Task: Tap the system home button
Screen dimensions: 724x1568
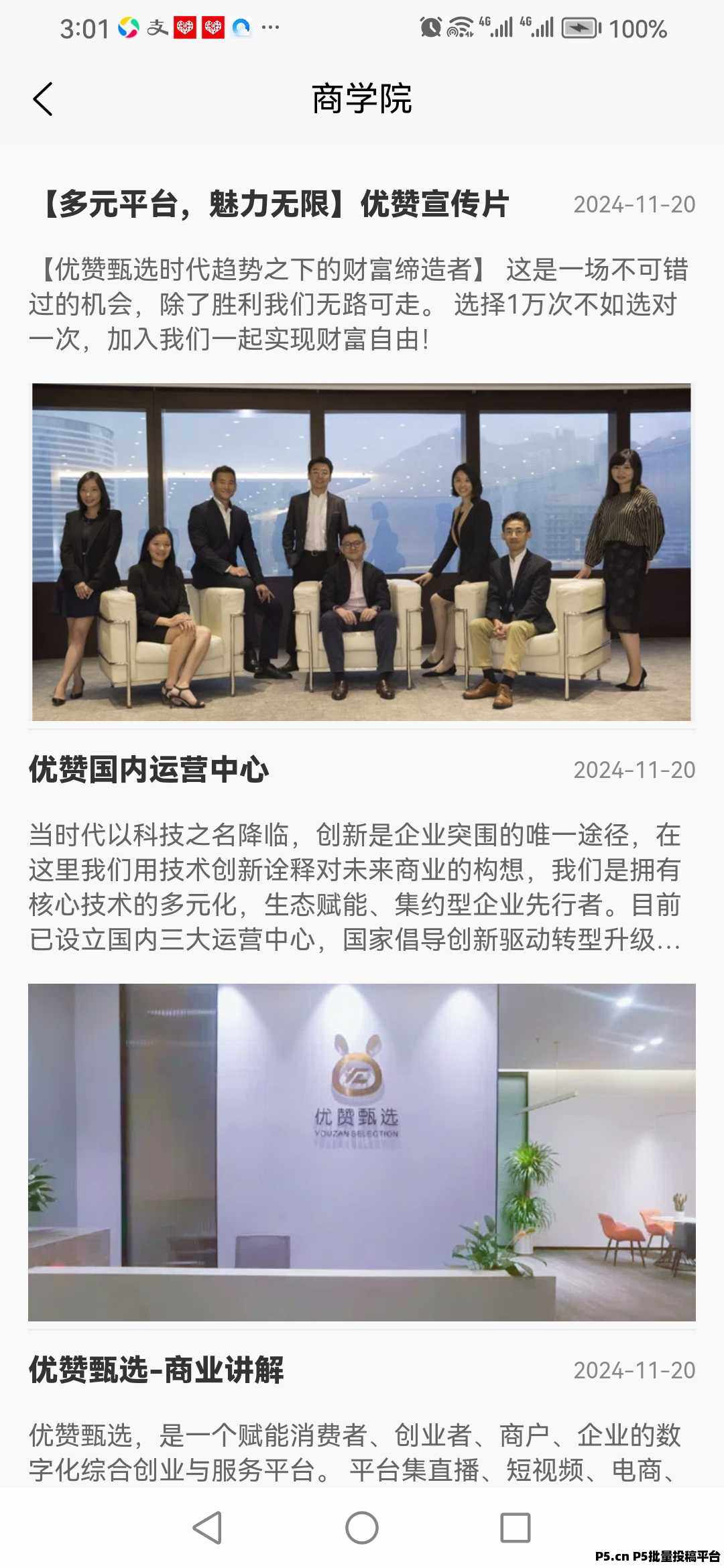Action: (362, 1528)
